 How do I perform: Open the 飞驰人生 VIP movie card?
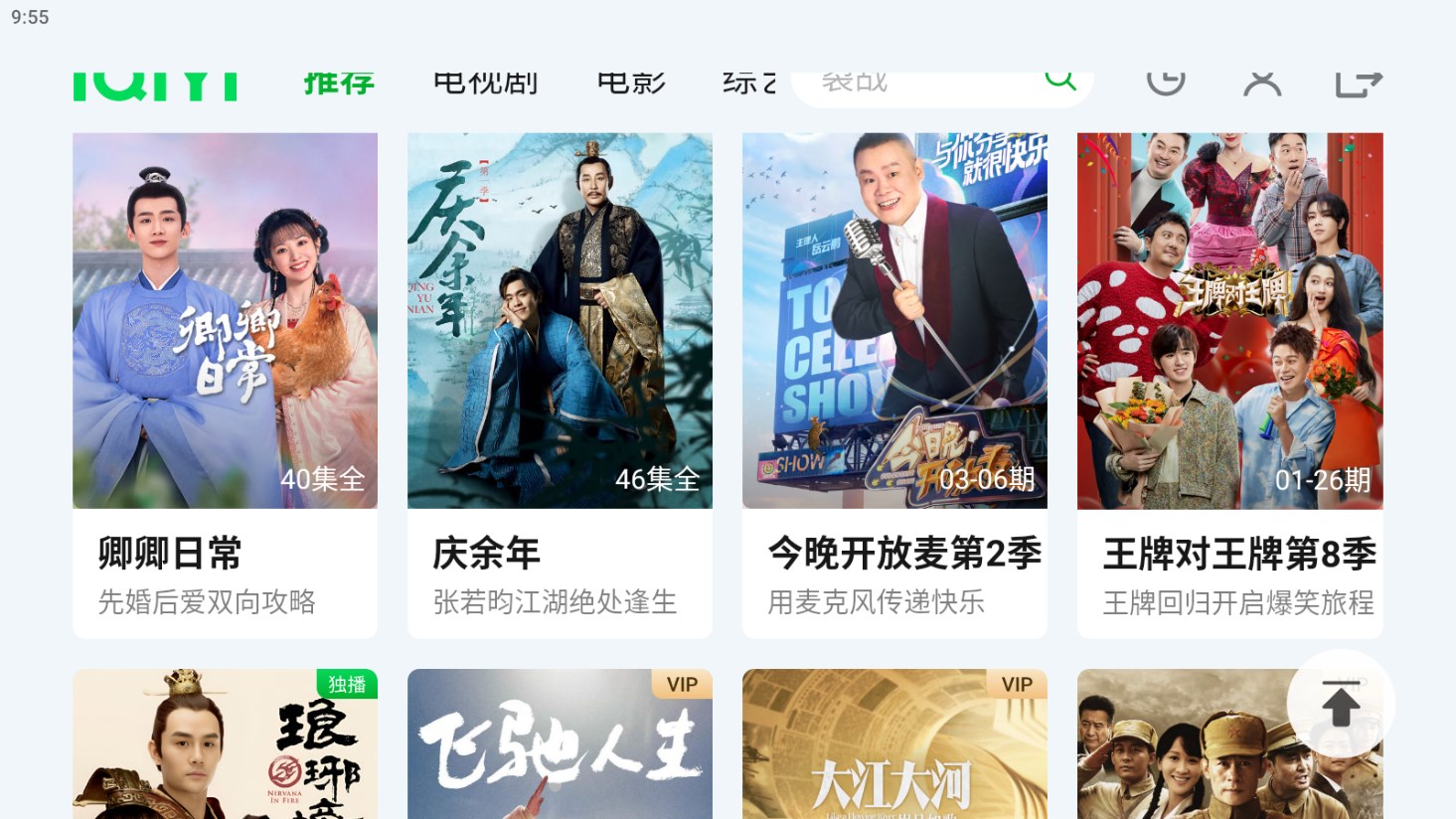[x=560, y=745]
